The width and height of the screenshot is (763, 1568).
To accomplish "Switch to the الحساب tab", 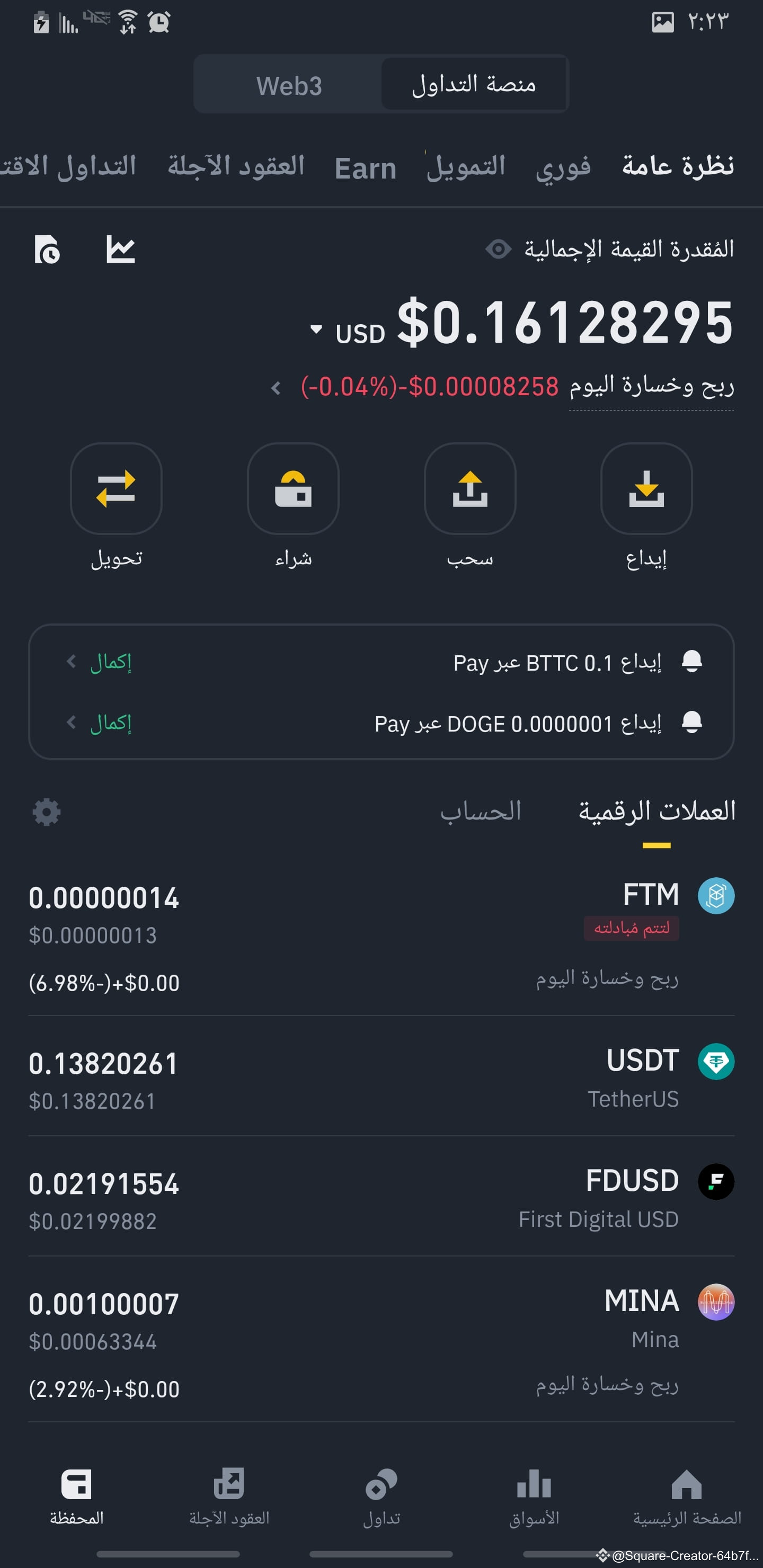I will [481, 811].
